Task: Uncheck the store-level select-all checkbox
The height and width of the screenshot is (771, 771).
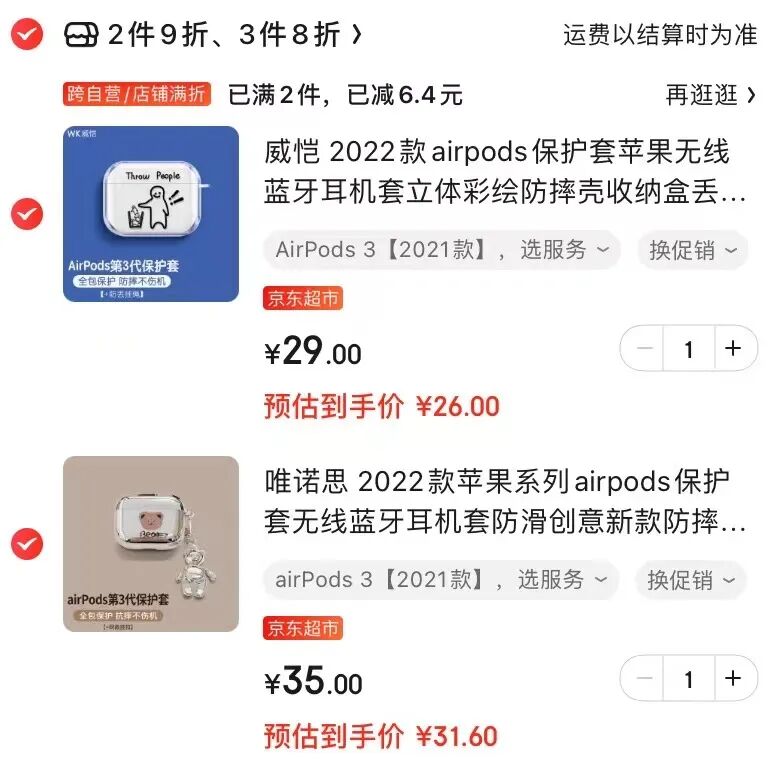Action: click(27, 34)
